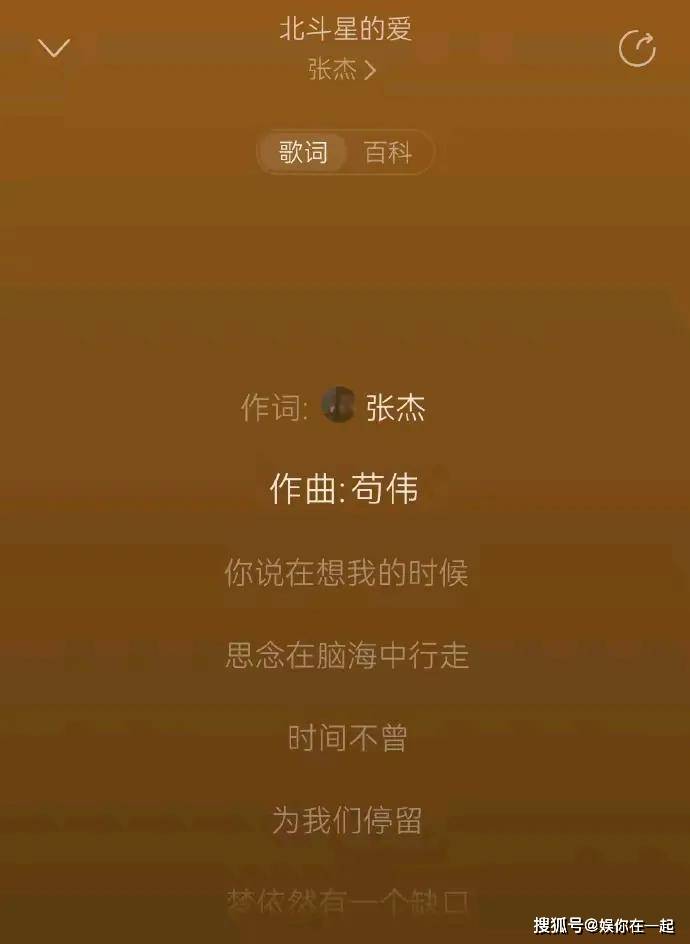Open artist 张杰 page from header
The image size is (690, 944).
click(343, 70)
